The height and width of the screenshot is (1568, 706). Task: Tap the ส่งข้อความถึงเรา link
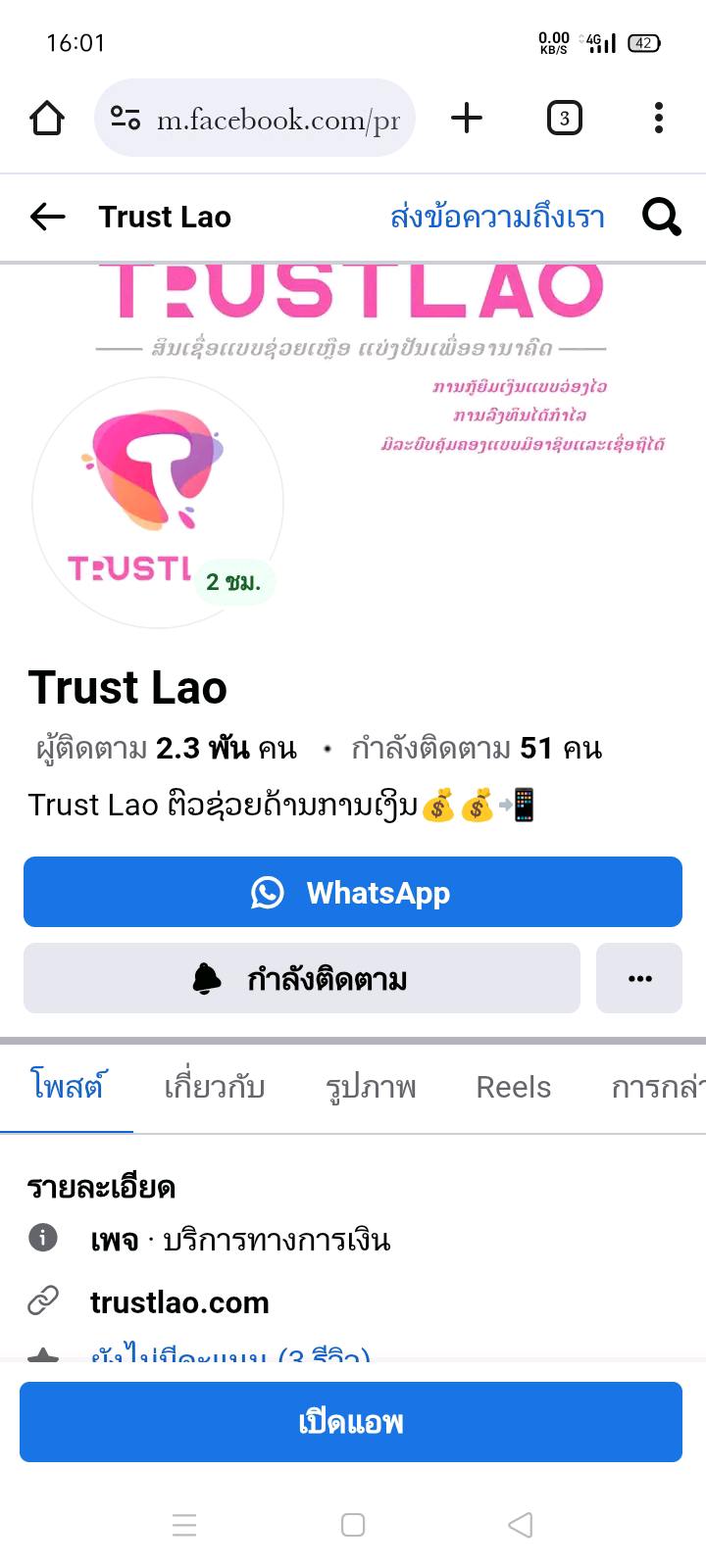[x=497, y=217]
